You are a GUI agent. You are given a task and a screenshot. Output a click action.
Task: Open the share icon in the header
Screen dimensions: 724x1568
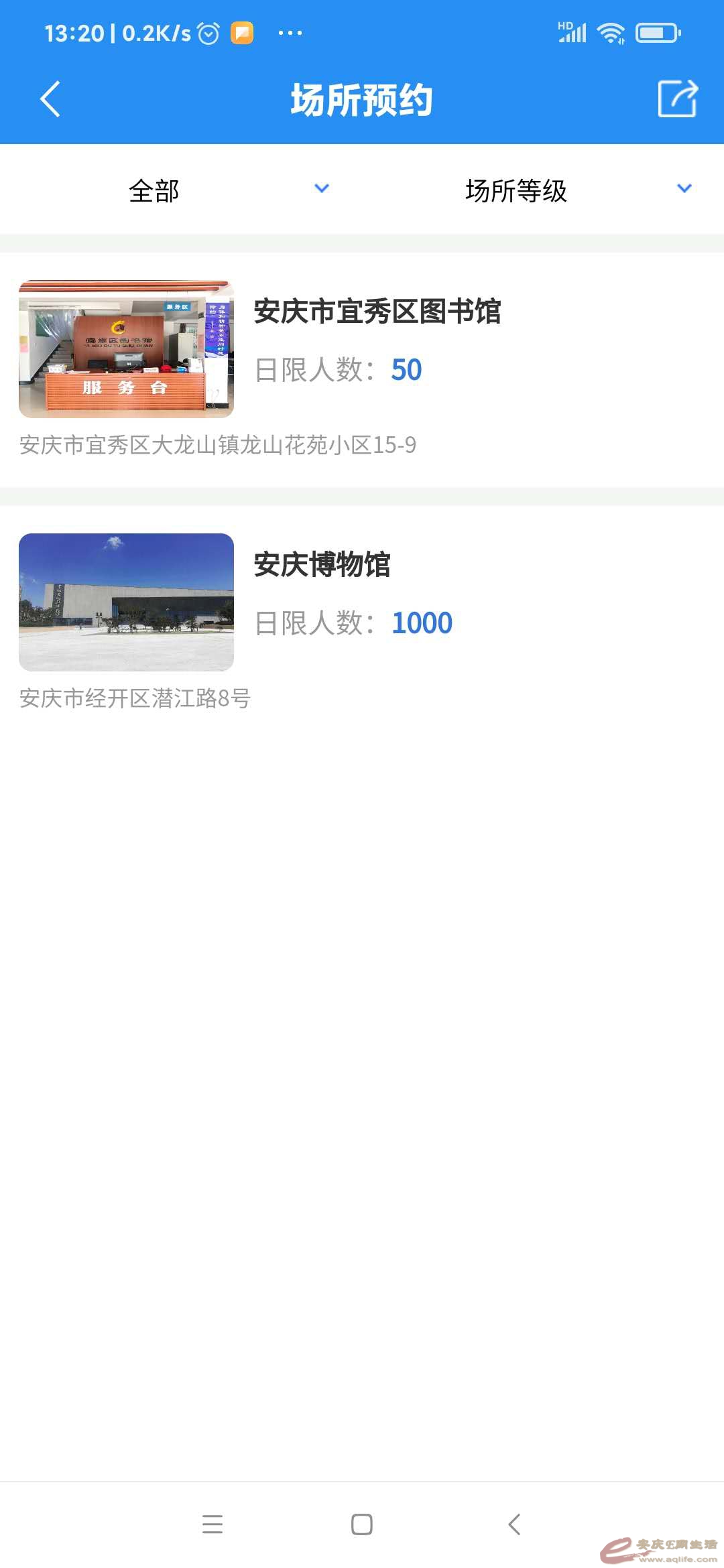[678, 99]
